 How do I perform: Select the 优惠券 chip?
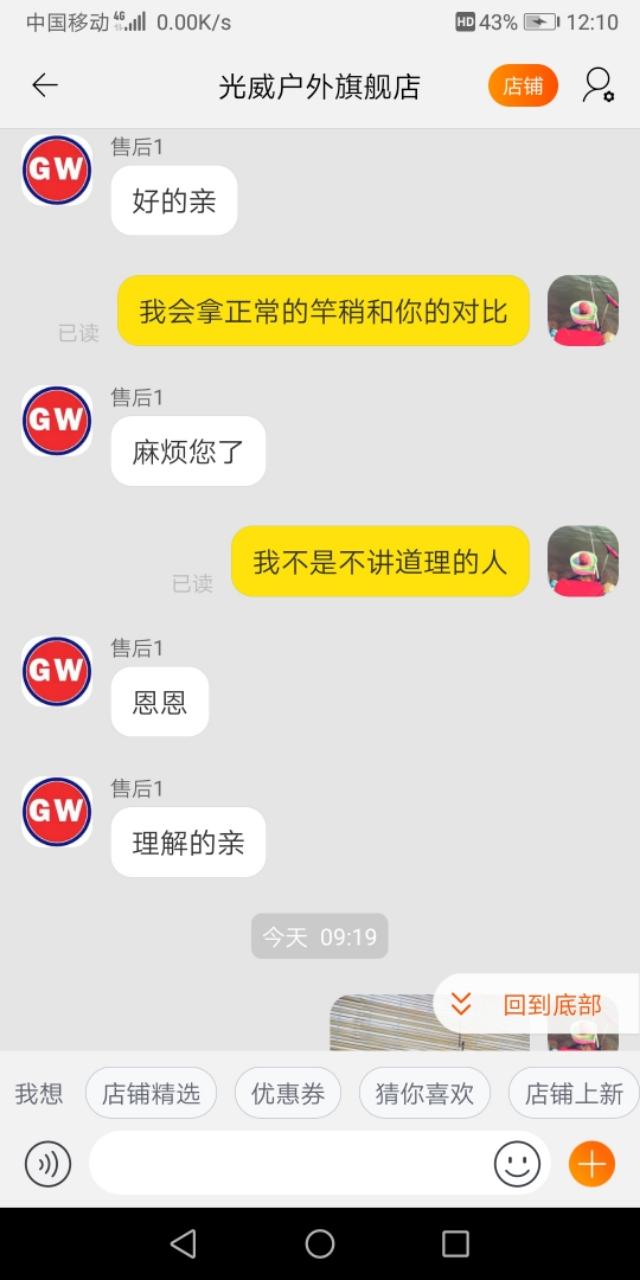coord(288,1093)
